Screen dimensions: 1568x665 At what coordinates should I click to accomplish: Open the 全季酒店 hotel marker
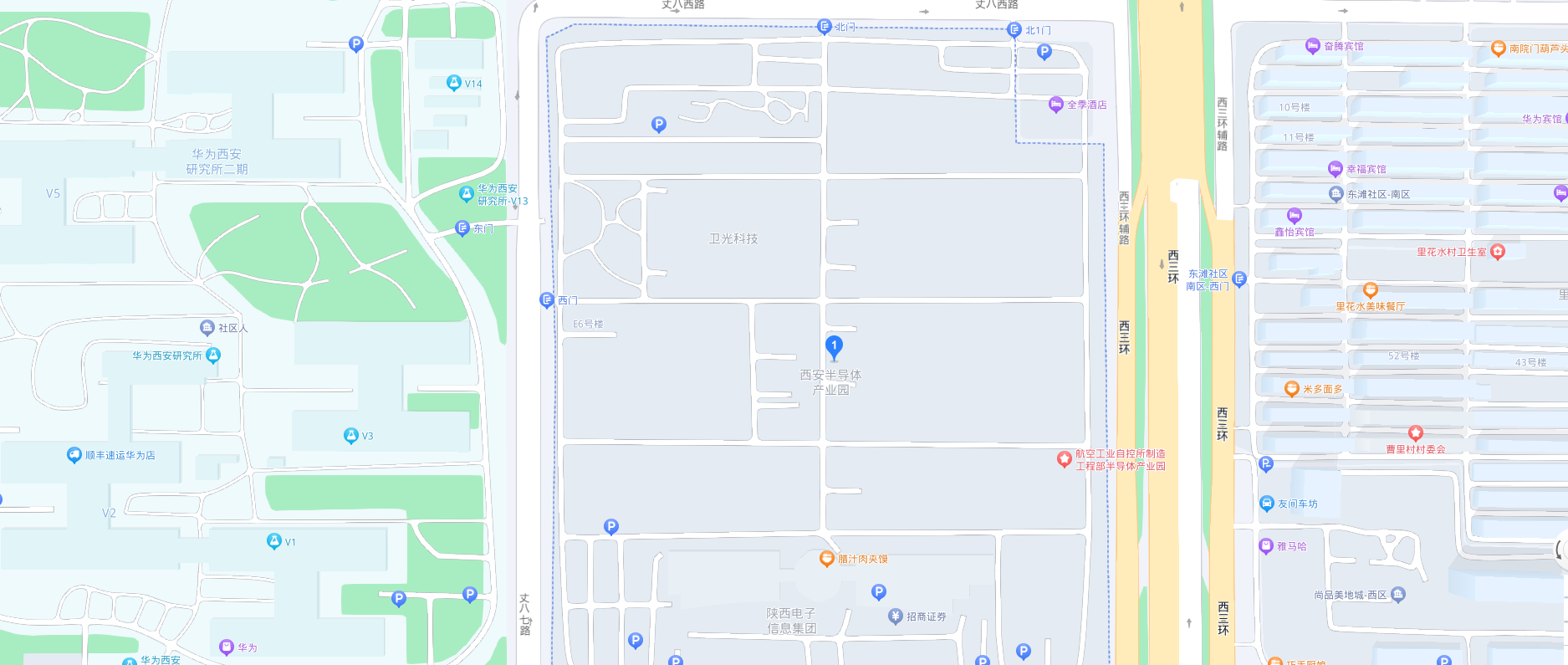point(1055,105)
